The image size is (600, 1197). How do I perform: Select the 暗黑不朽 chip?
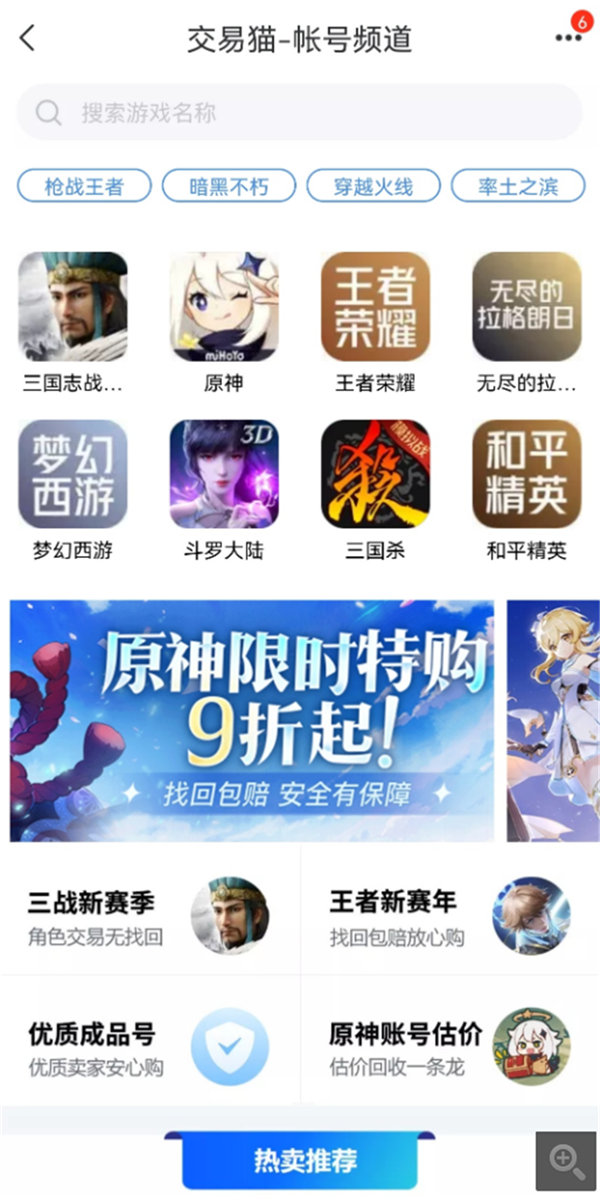click(229, 186)
